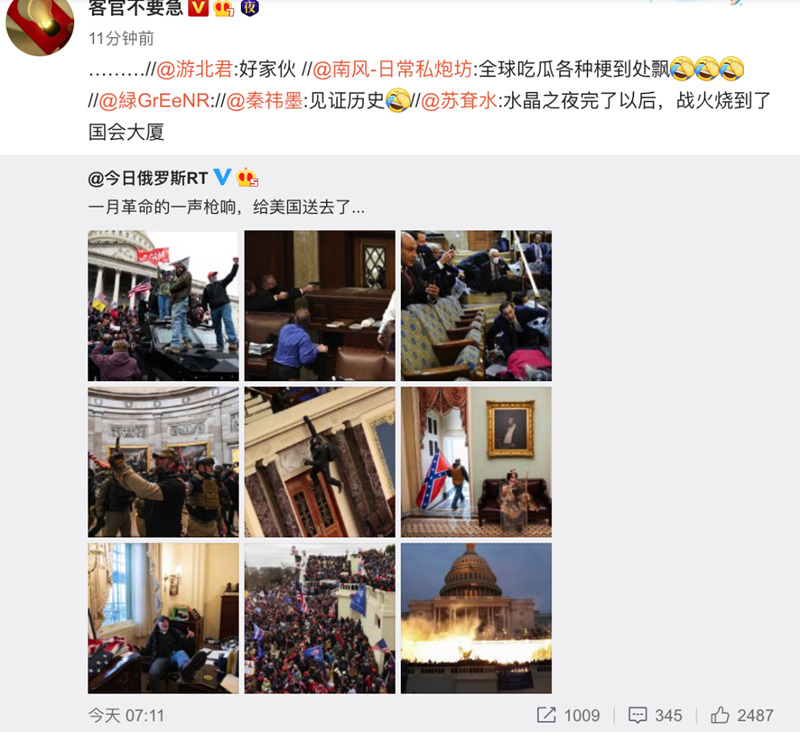View the photo of the chamber standoff
Image resolution: width=800 pixels, height=732 pixels.
click(x=320, y=306)
